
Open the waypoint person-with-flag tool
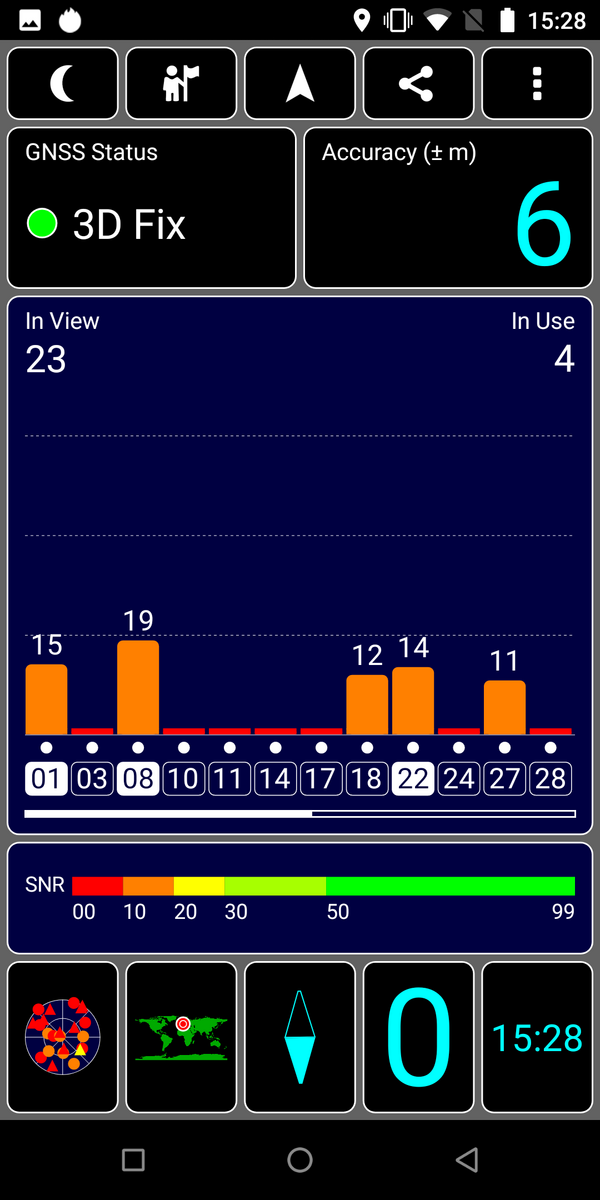coord(181,84)
